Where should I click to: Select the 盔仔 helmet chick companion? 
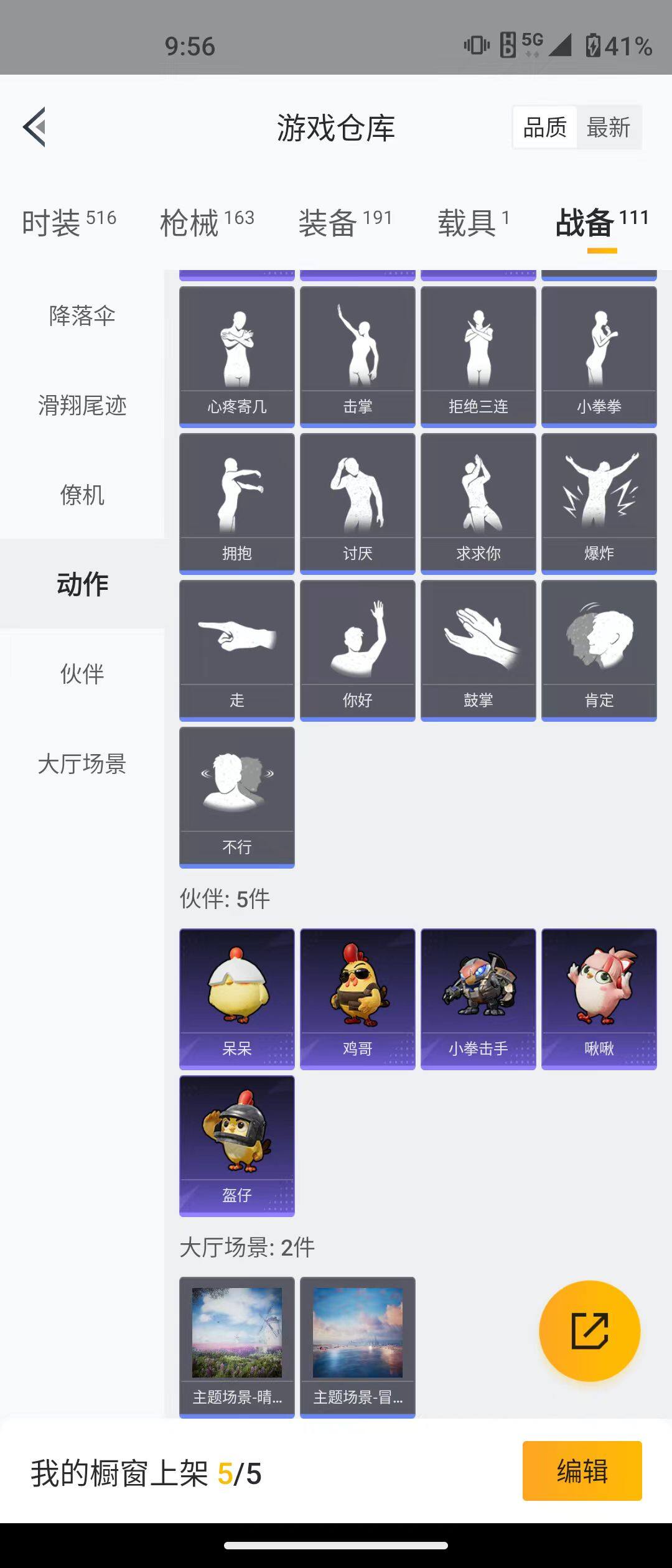pos(236,1145)
